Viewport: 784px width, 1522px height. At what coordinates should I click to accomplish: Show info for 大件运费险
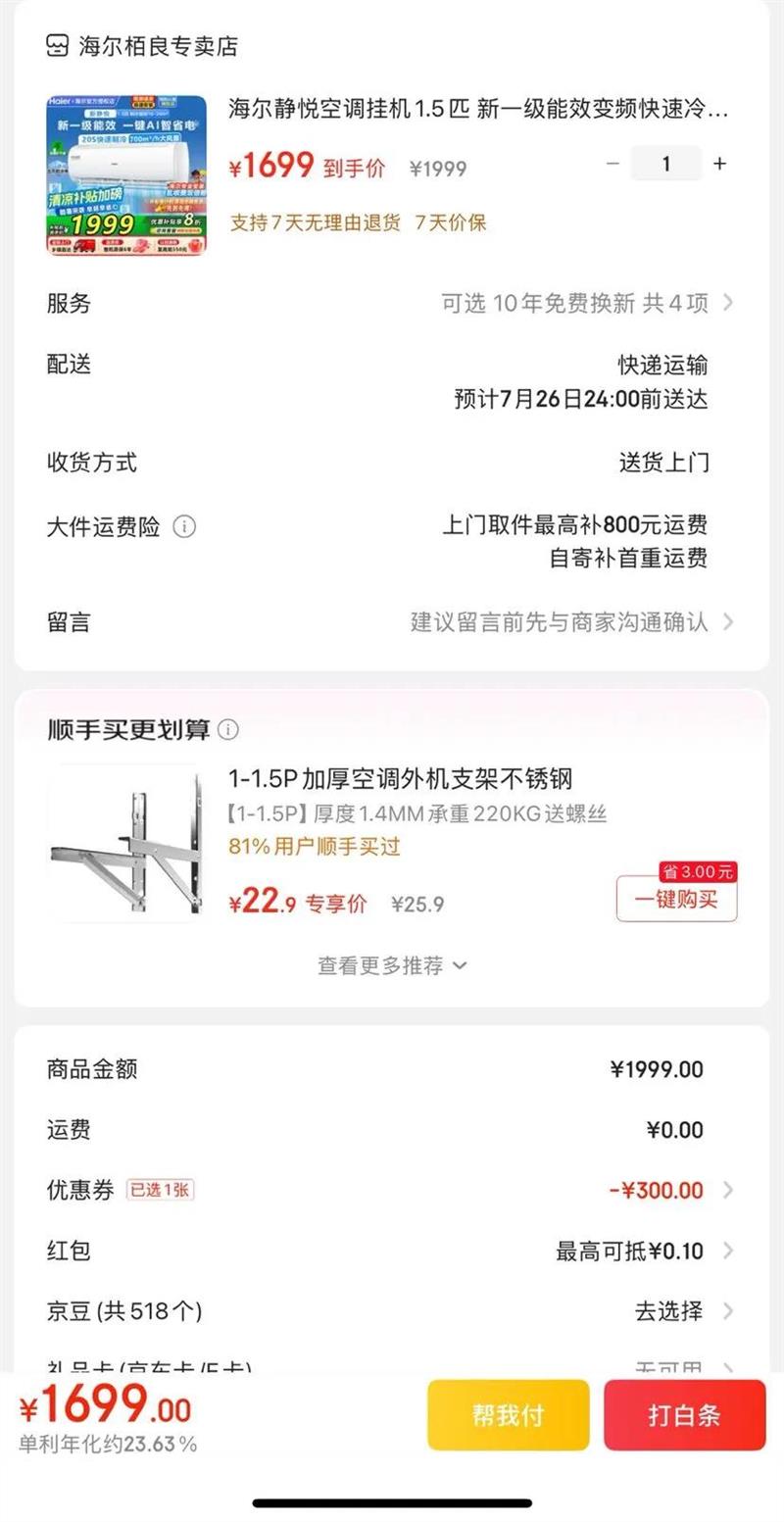tap(184, 527)
